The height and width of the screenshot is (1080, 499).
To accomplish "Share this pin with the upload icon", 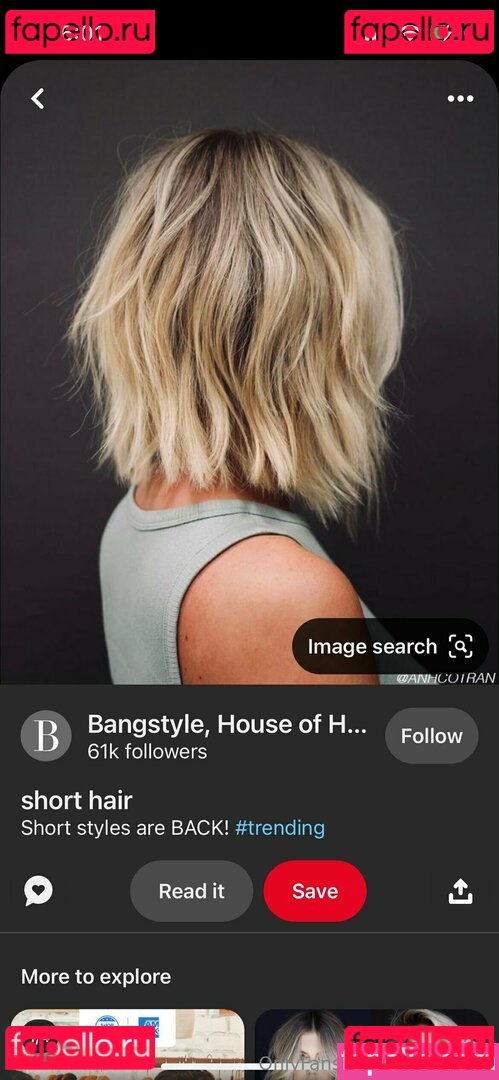I will (460, 891).
